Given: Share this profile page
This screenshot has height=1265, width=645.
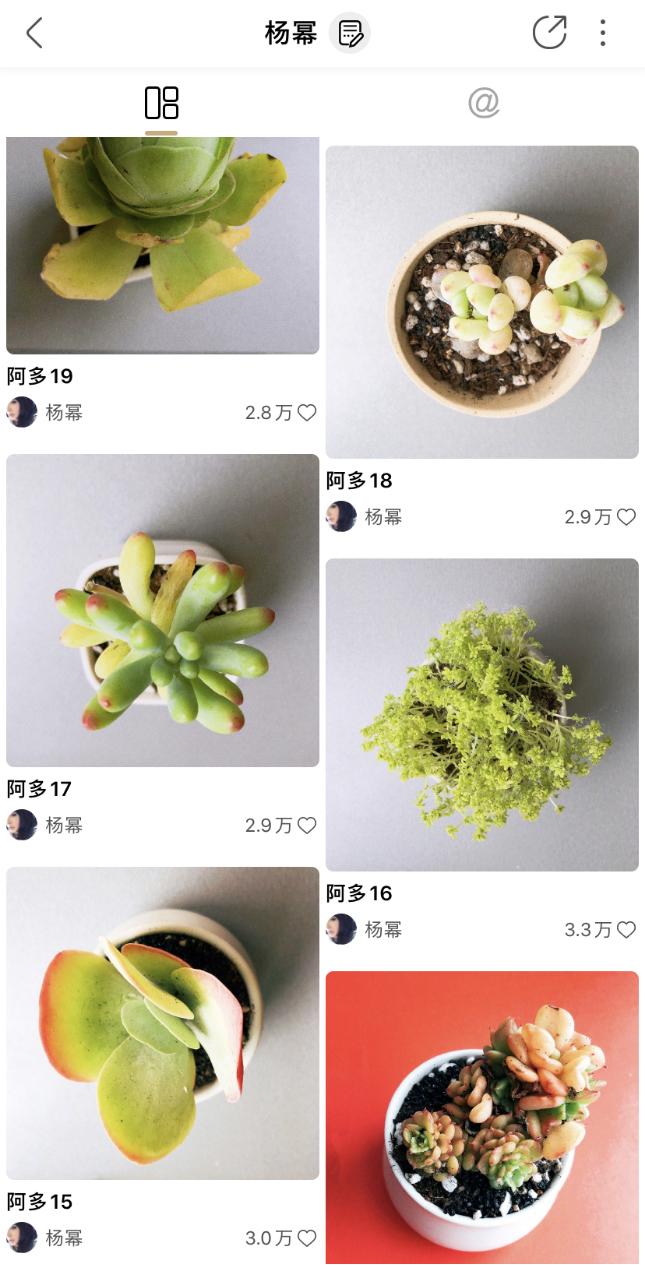Looking at the screenshot, I should pos(549,33).
